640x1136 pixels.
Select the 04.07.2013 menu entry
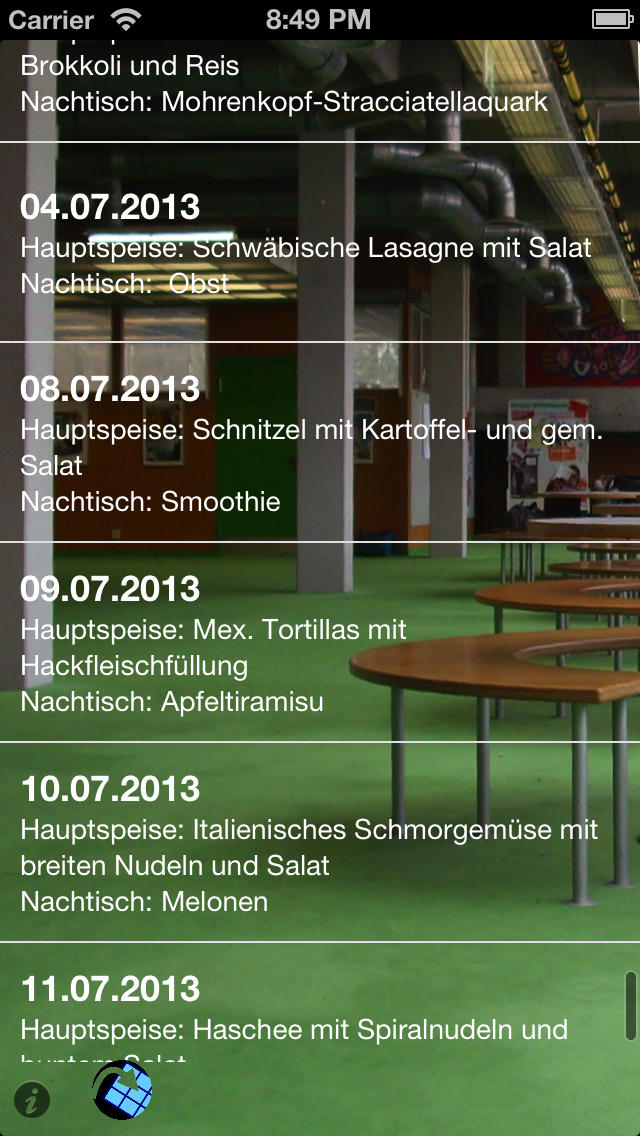(x=320, y=242)
